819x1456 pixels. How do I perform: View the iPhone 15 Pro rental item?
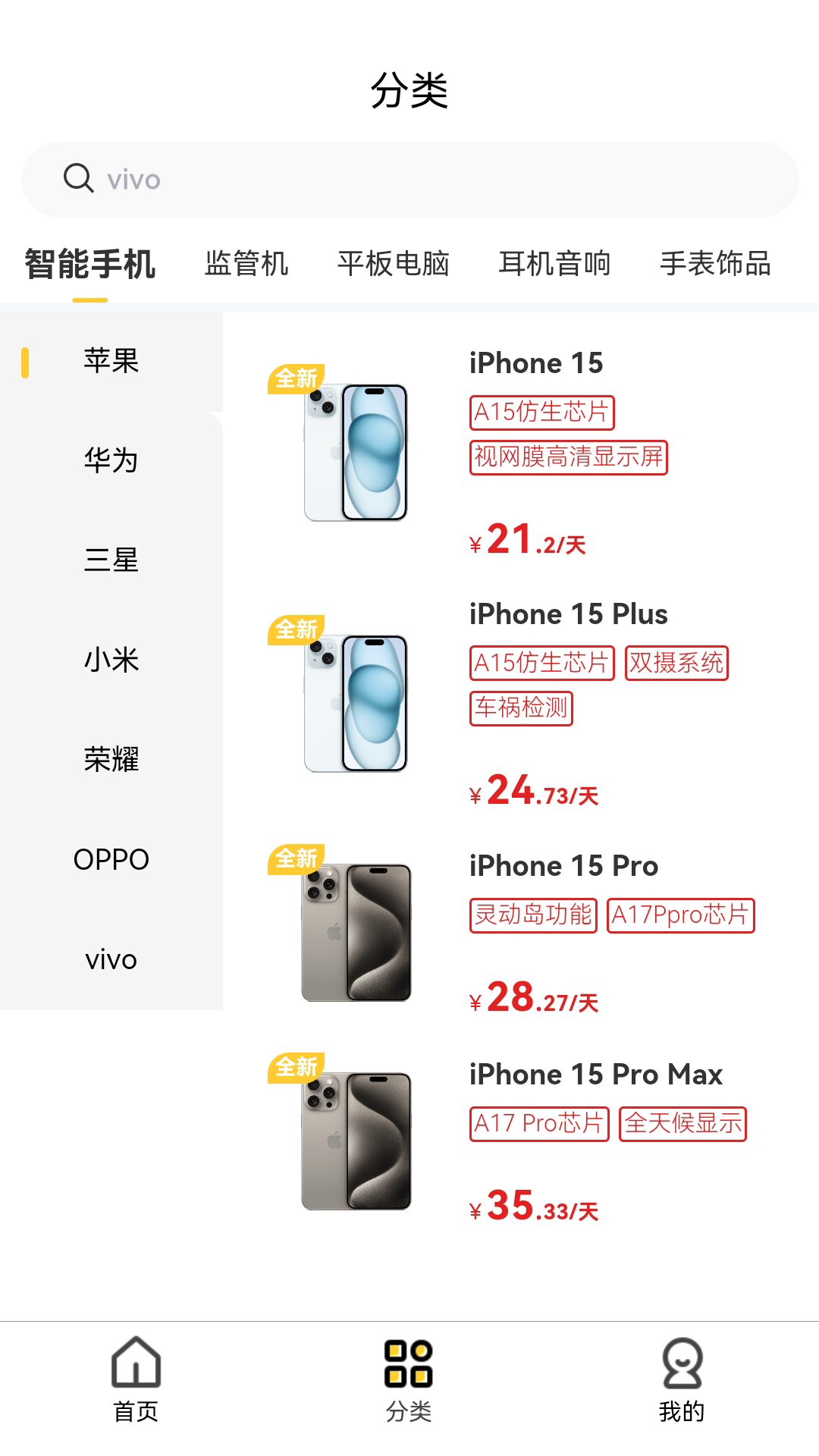tap(563, 866)
